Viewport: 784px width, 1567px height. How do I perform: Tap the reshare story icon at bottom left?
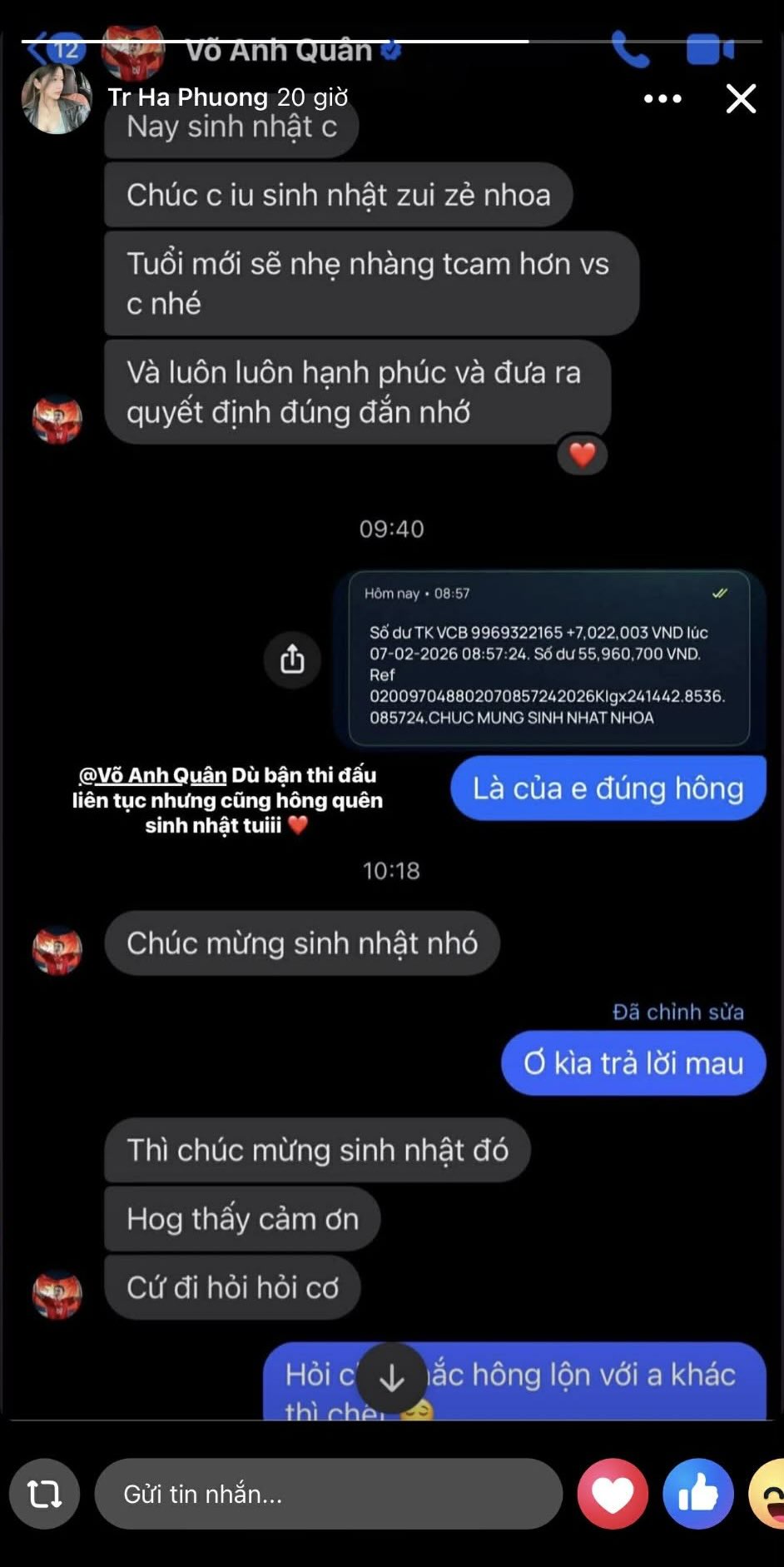click(46, 1494)
